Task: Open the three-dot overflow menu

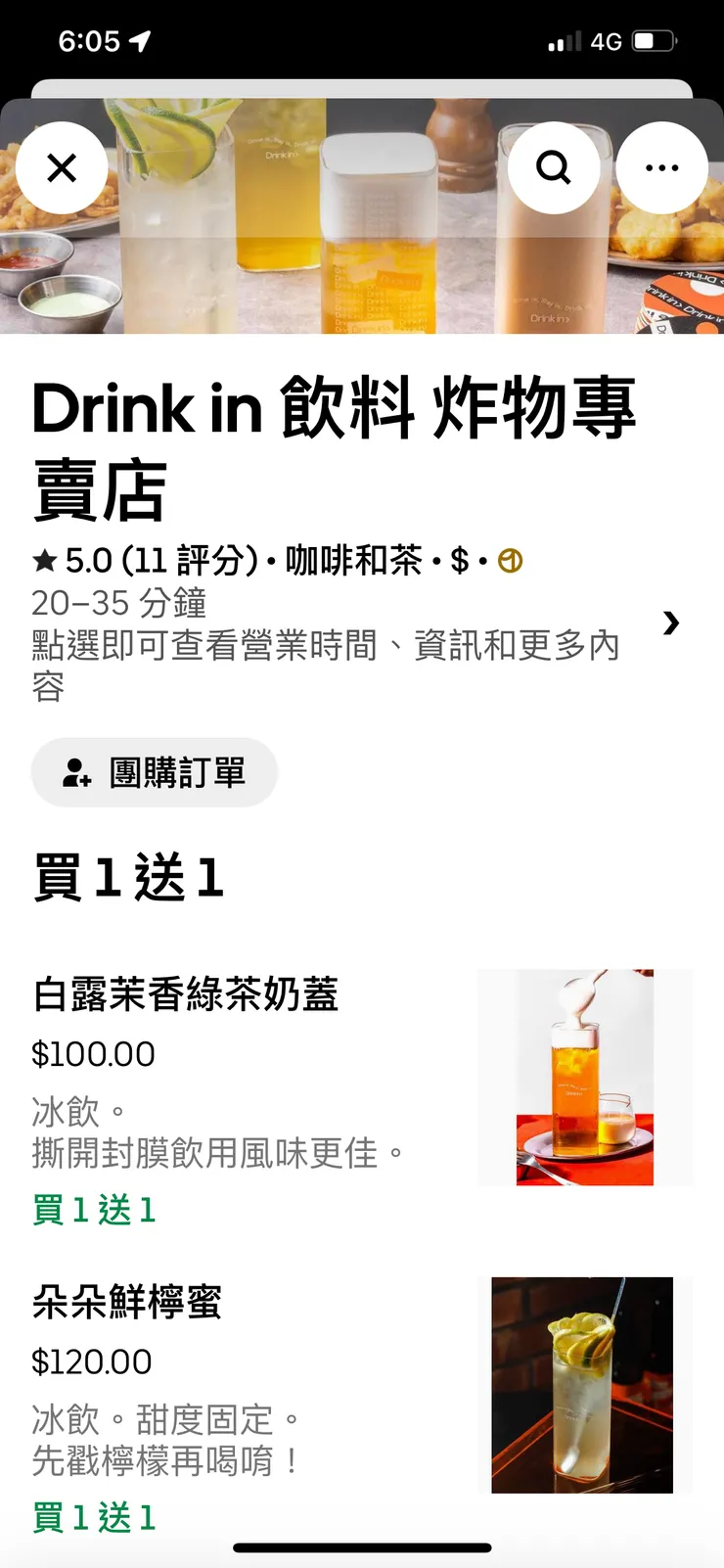Action: pos(661,168)
